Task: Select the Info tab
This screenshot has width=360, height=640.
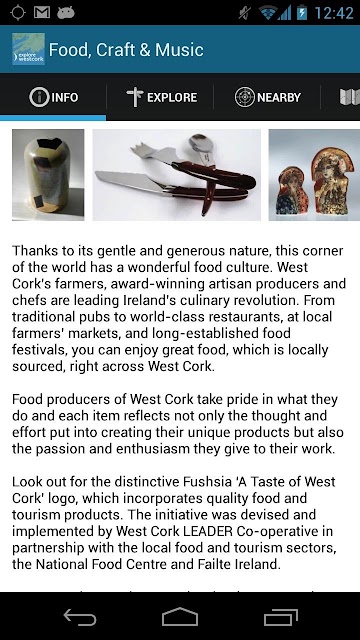Action: pos(53,98)
